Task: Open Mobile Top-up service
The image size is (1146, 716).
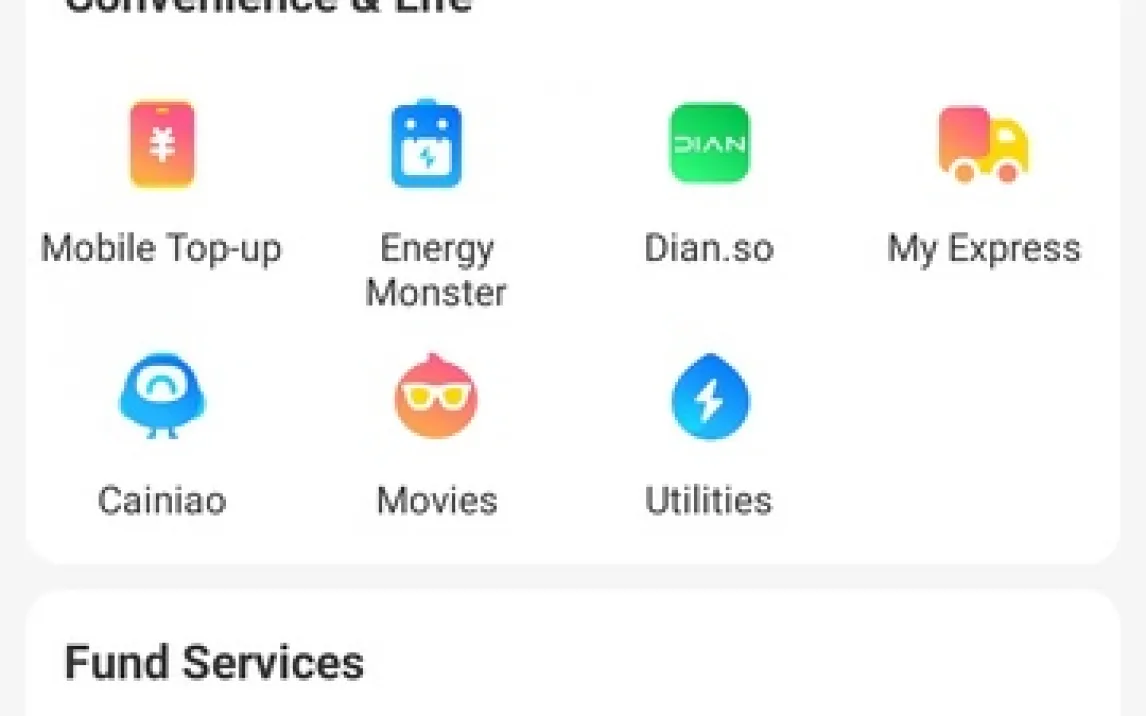Action: click(x=162, y=147)
